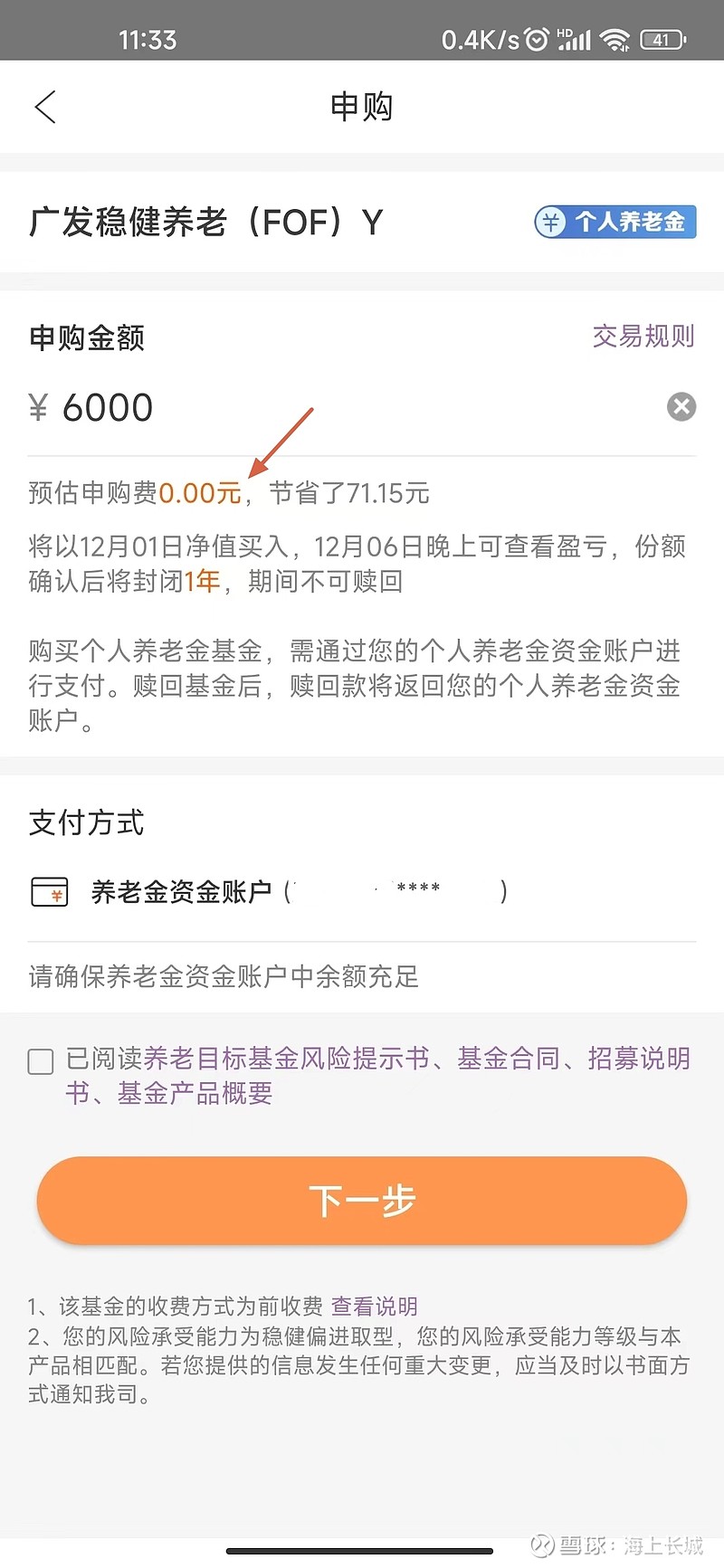Edit the ¥6000 purchase amount field
Viewport: 724px width, 1568px height.
(107, 406)
